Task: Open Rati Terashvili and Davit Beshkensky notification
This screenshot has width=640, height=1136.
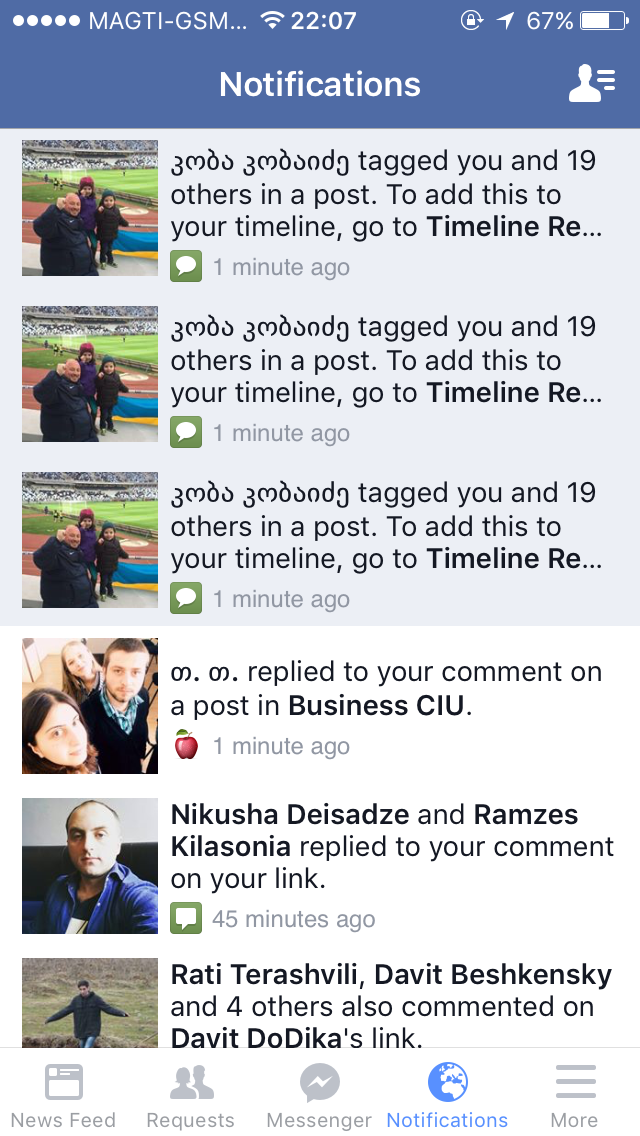Action: tap(390, 1004)
